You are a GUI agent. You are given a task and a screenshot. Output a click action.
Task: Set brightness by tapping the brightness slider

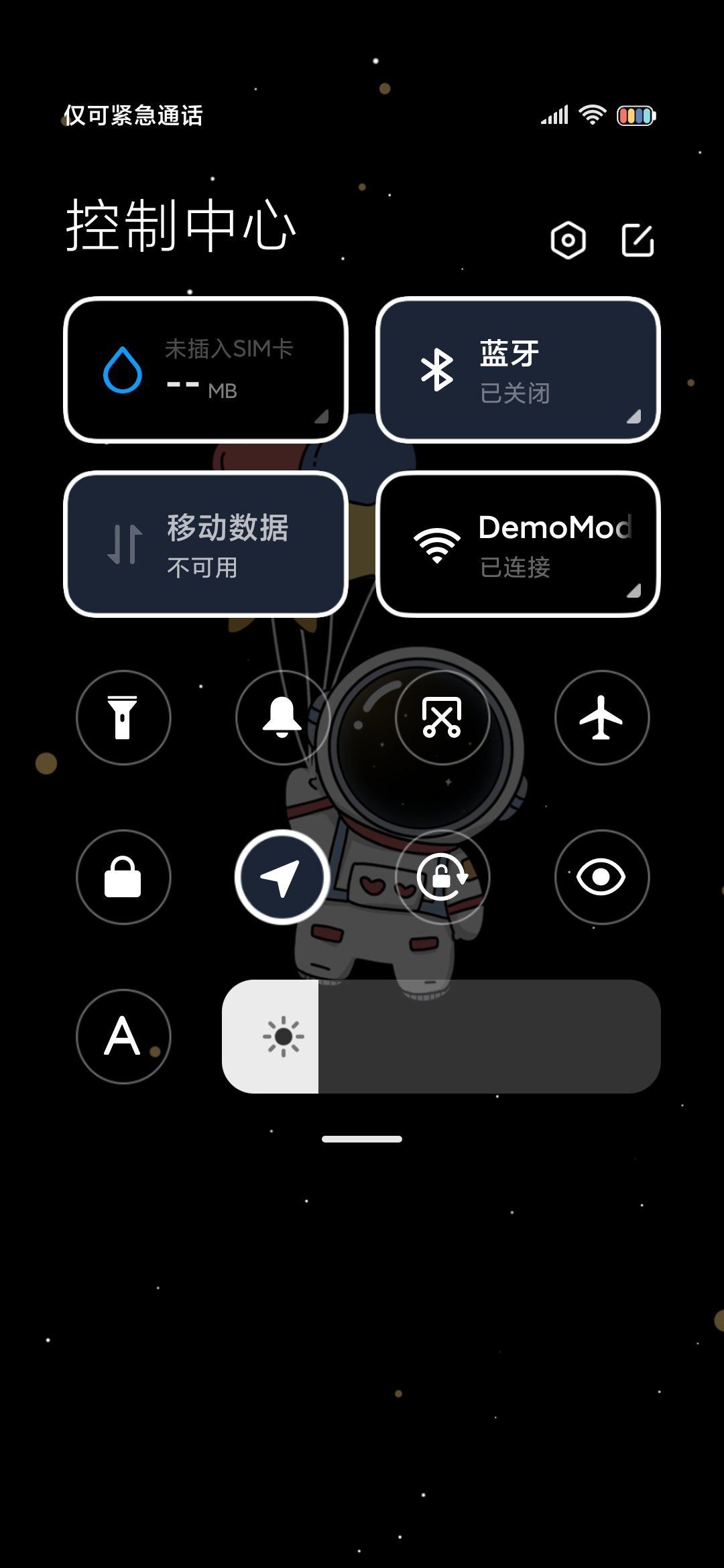point(441,1037)
